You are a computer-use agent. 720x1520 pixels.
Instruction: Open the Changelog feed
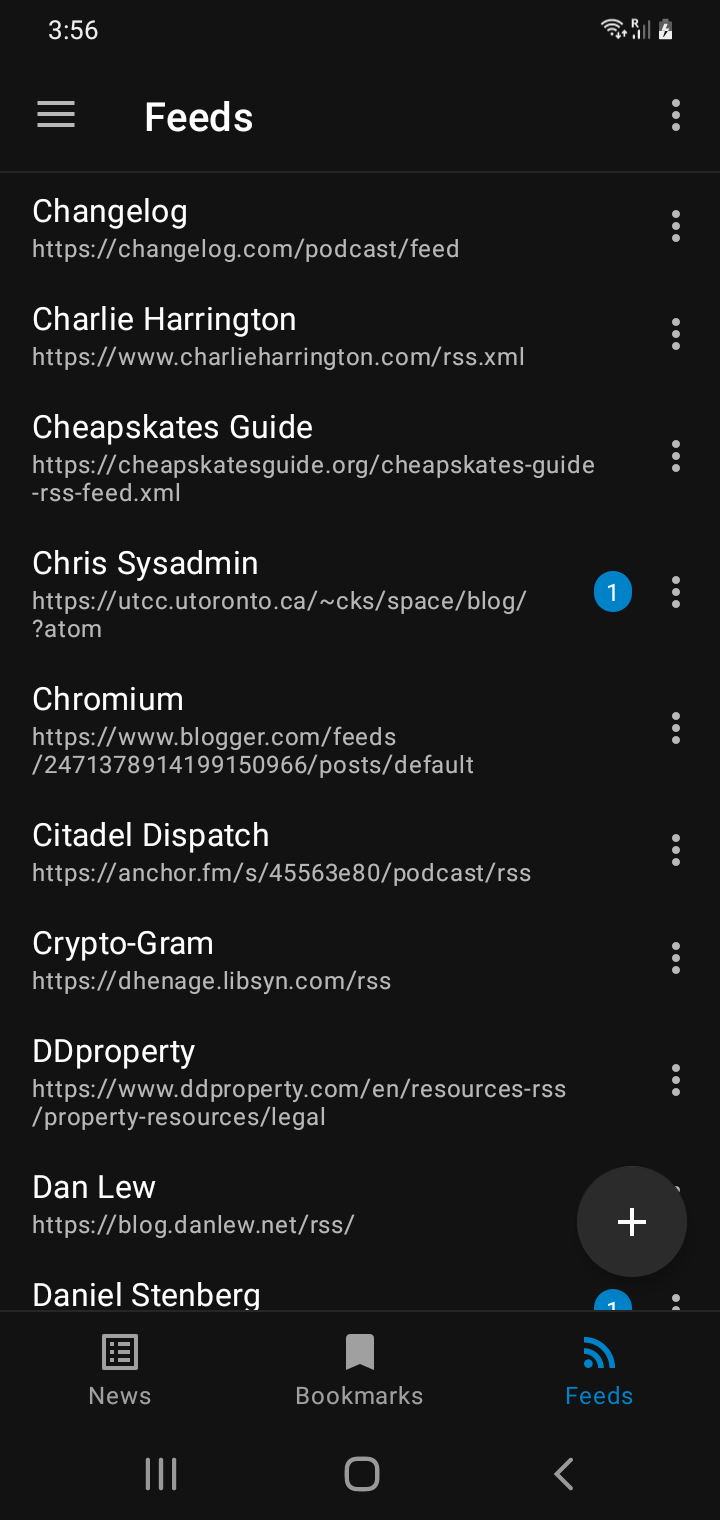(300, 228)
